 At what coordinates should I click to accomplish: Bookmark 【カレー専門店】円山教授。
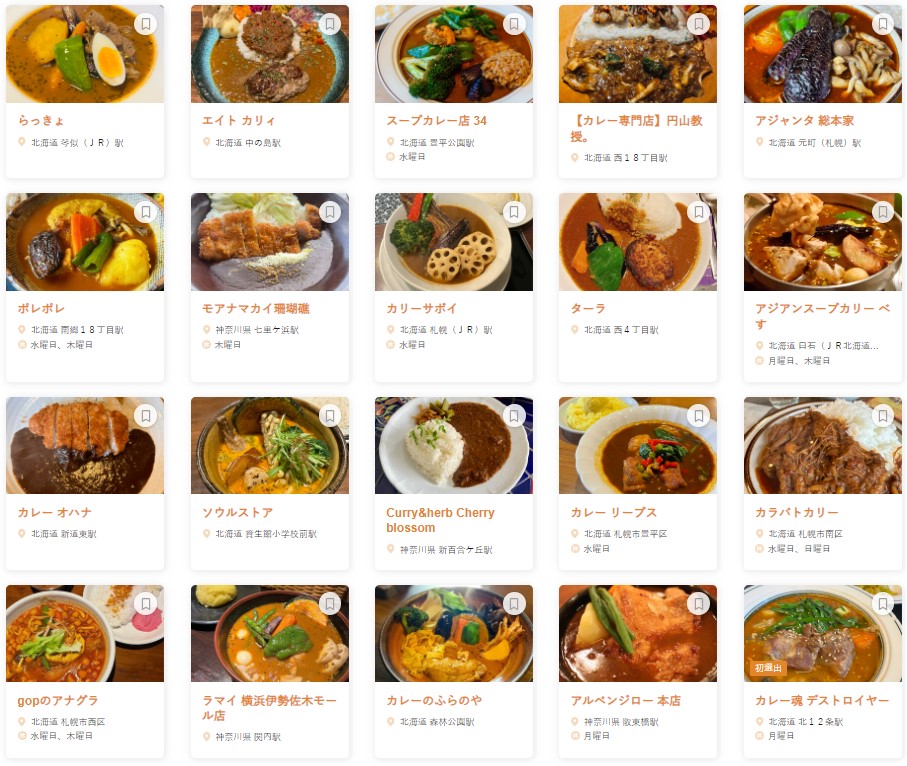pos(699,24)
